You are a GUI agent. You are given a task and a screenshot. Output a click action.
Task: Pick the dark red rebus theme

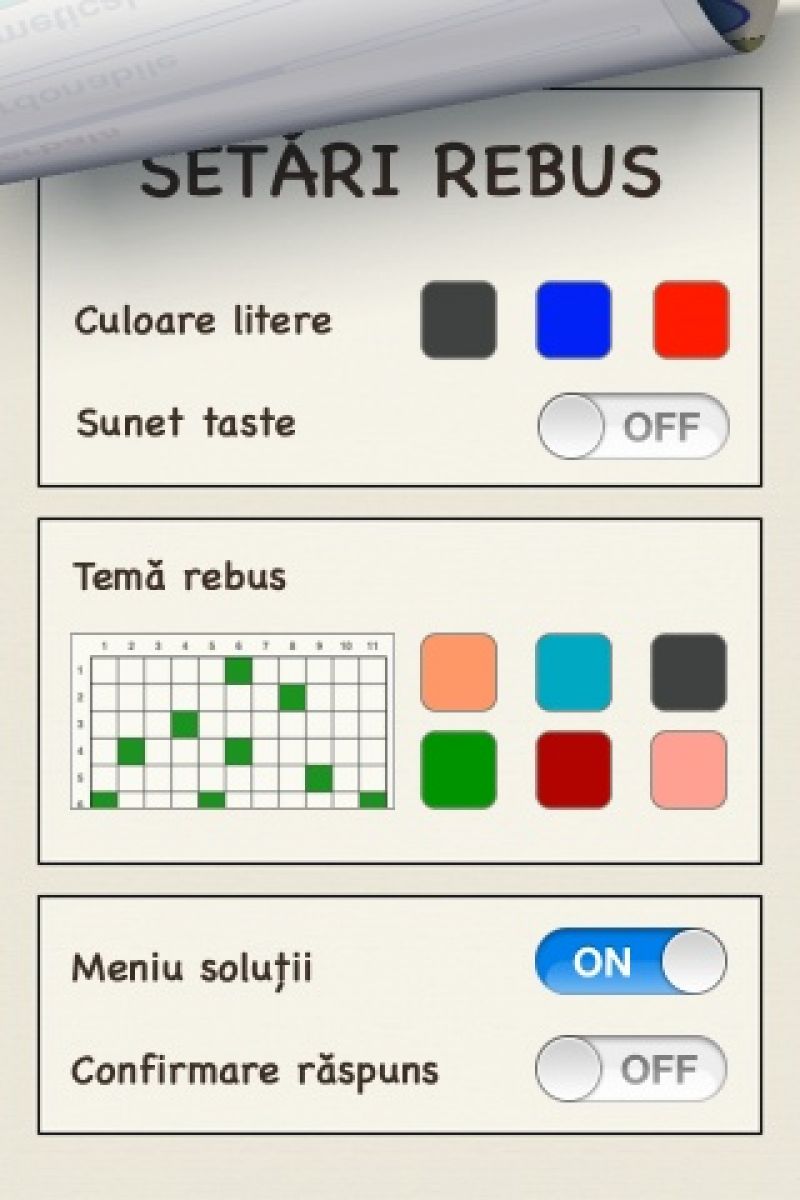(574, 769)
